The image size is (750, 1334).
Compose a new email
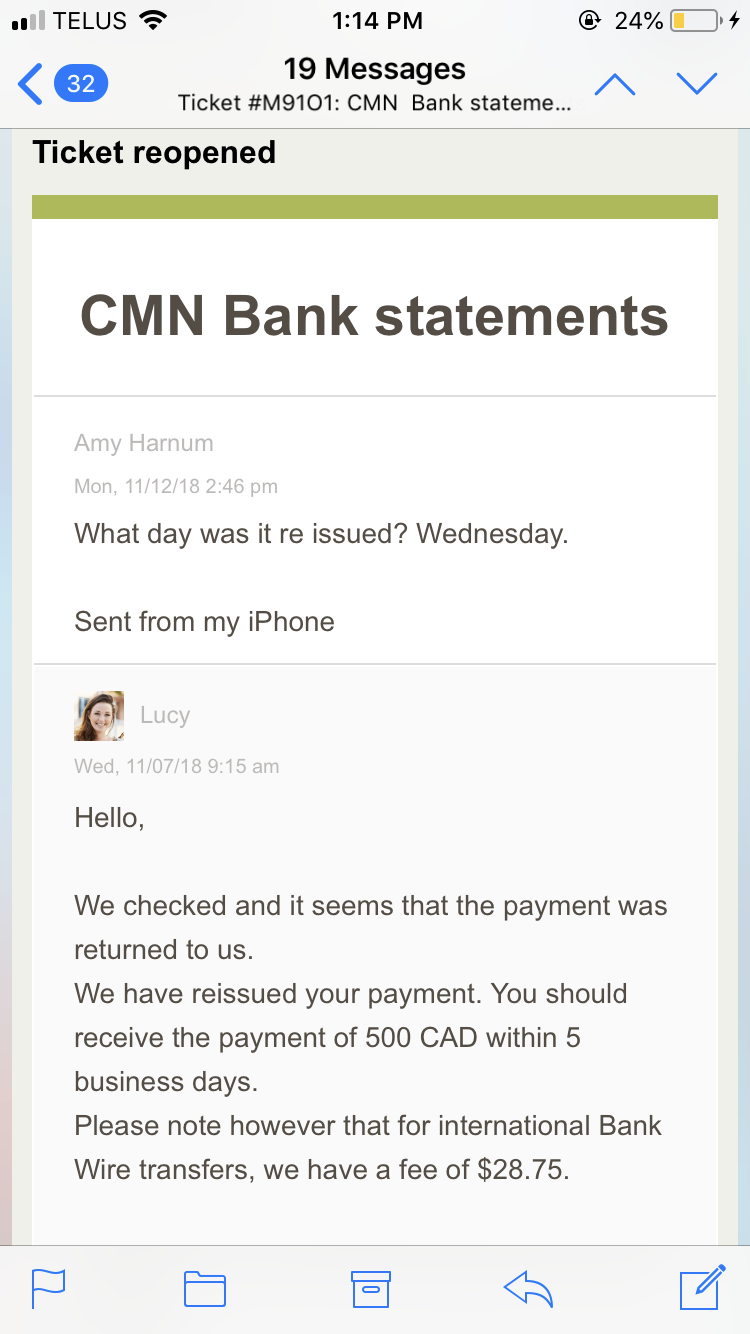click(x=702, y=1287)
